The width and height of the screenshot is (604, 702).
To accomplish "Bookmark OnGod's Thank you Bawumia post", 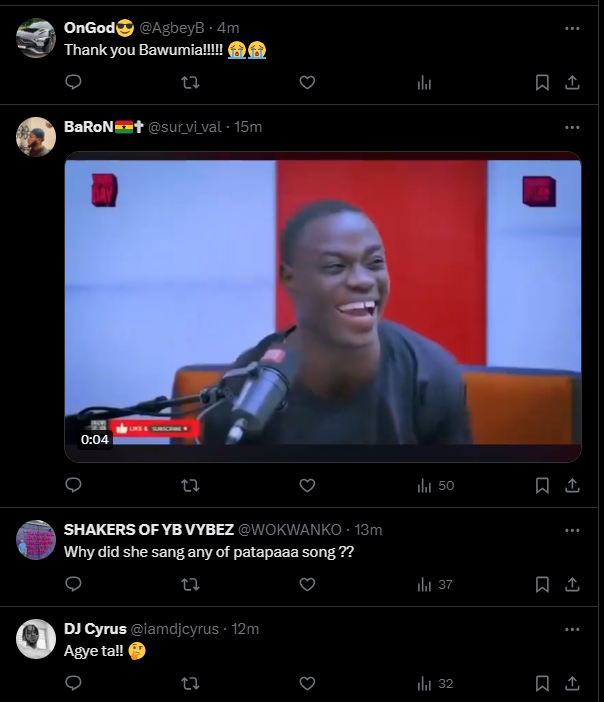I will tap(542, 83).
